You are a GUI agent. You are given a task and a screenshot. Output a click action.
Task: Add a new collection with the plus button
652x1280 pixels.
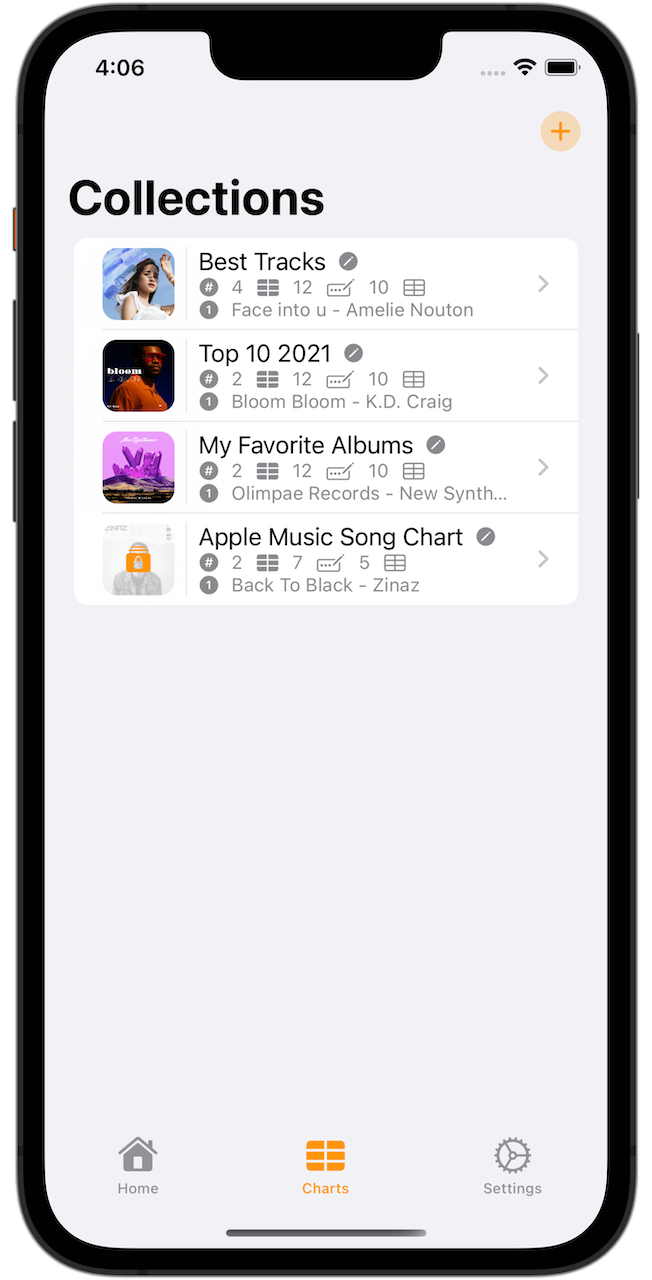point(560,132)
